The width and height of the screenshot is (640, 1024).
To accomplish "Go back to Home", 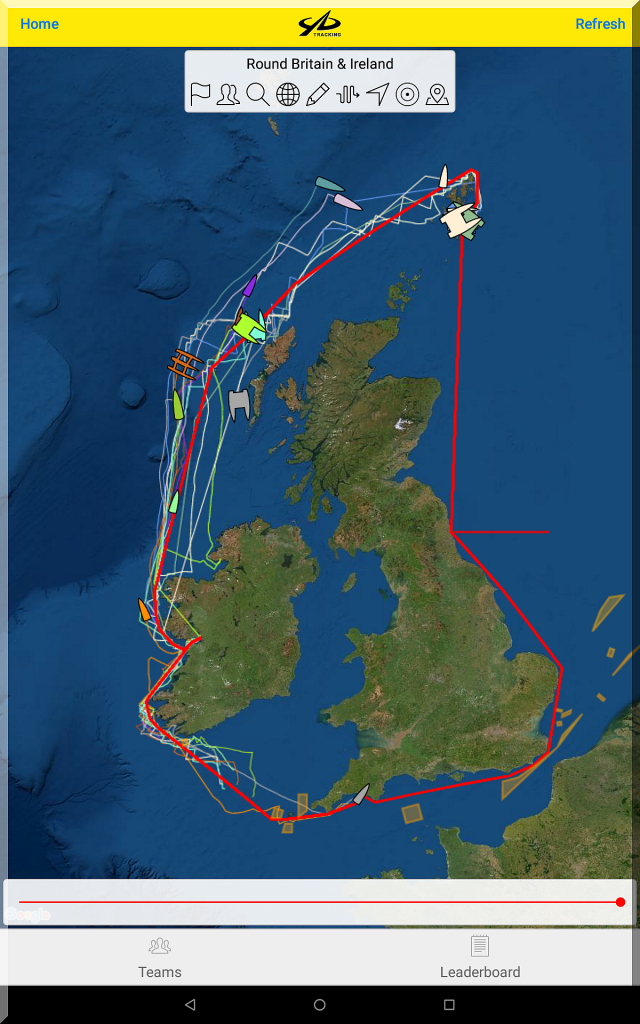I will pos(39,24).
